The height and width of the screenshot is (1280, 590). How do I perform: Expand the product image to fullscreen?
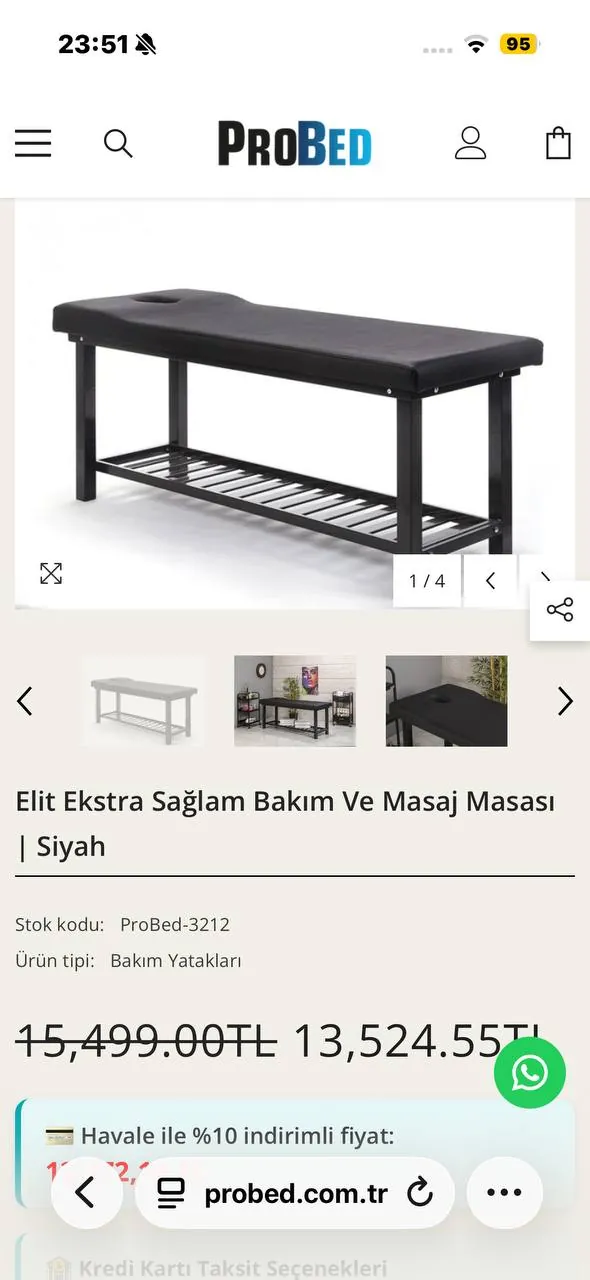(x=51, y=573)
